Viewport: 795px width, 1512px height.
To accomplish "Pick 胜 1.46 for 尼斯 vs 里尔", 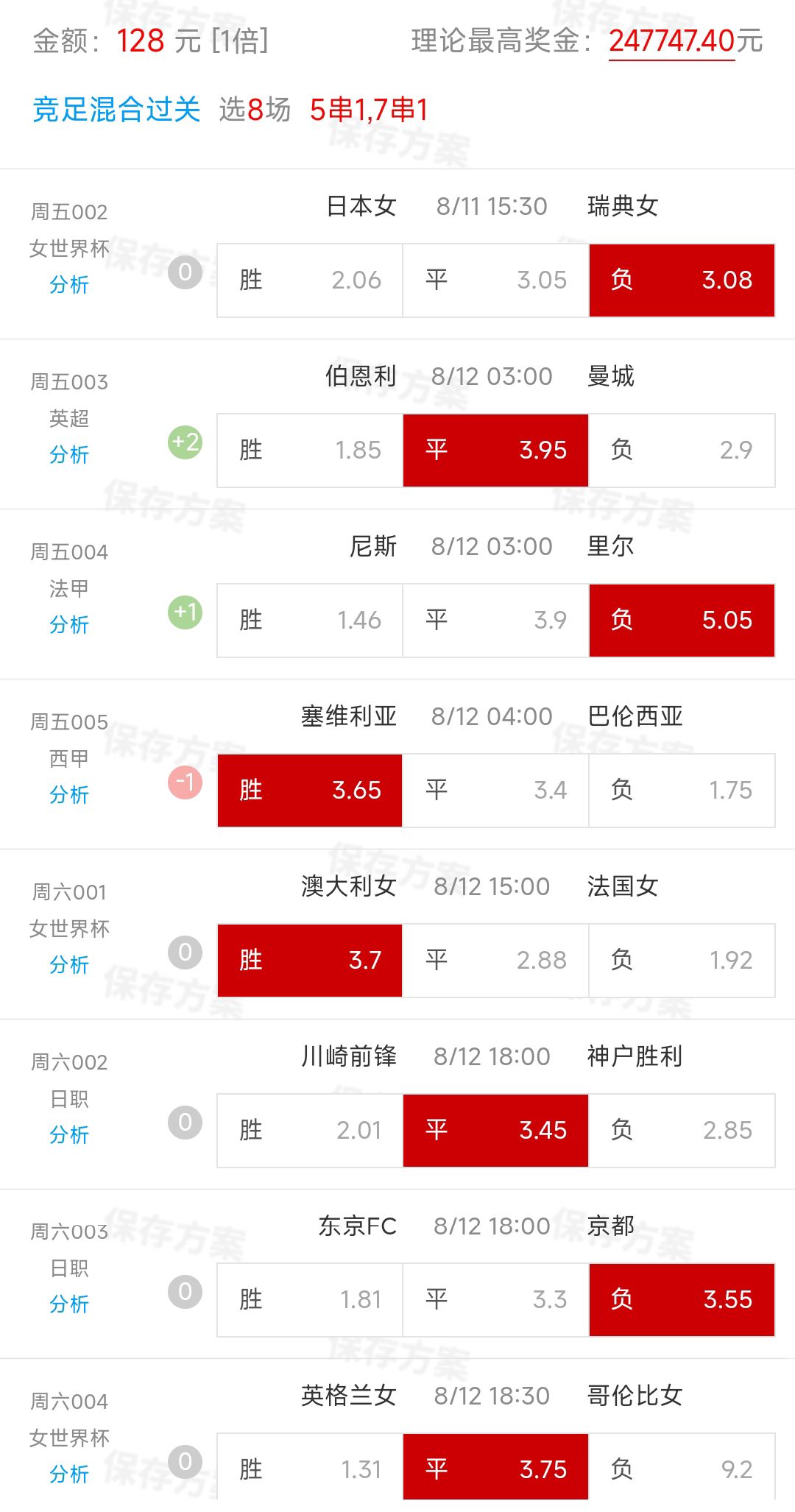I will [x=310, y=621].
